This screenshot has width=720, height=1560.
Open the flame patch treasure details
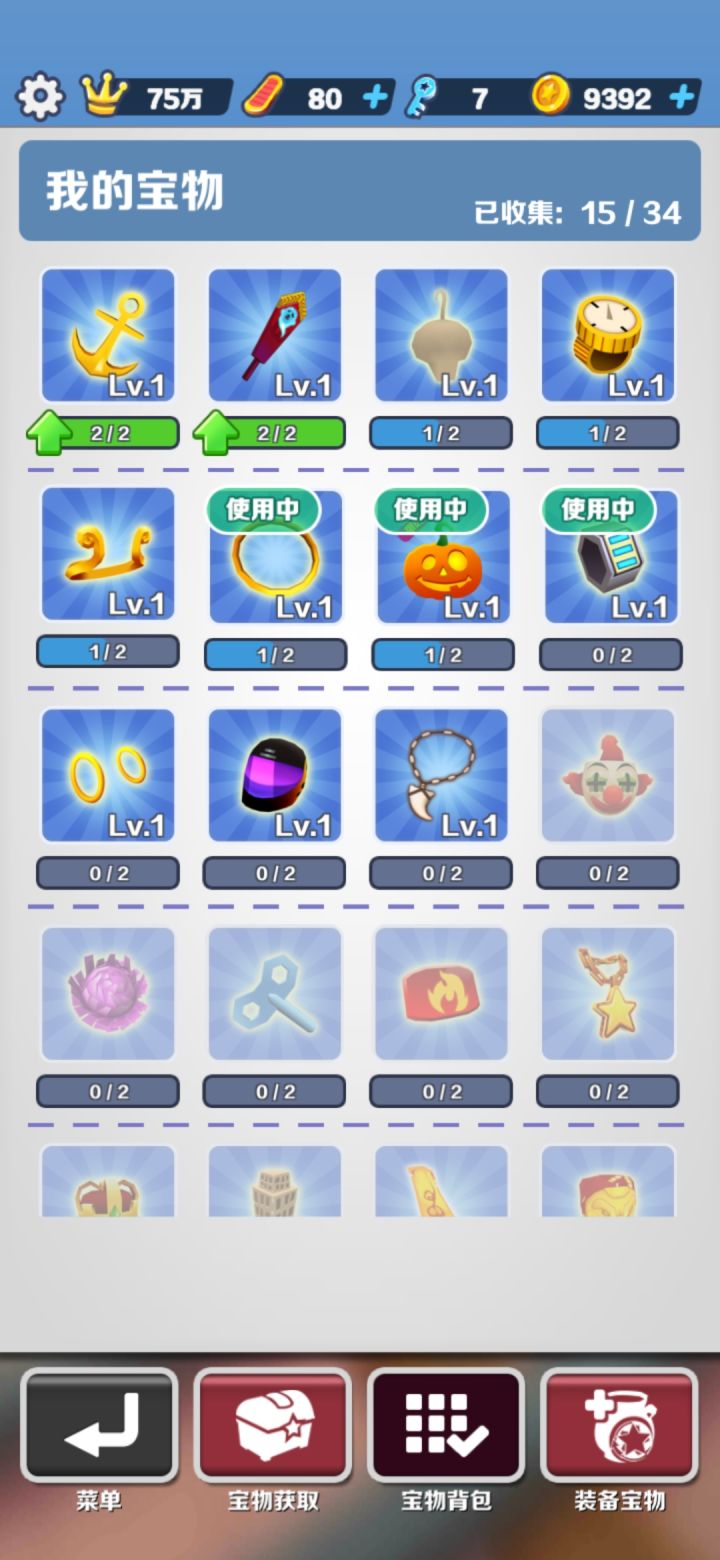[x=441, y=993]
